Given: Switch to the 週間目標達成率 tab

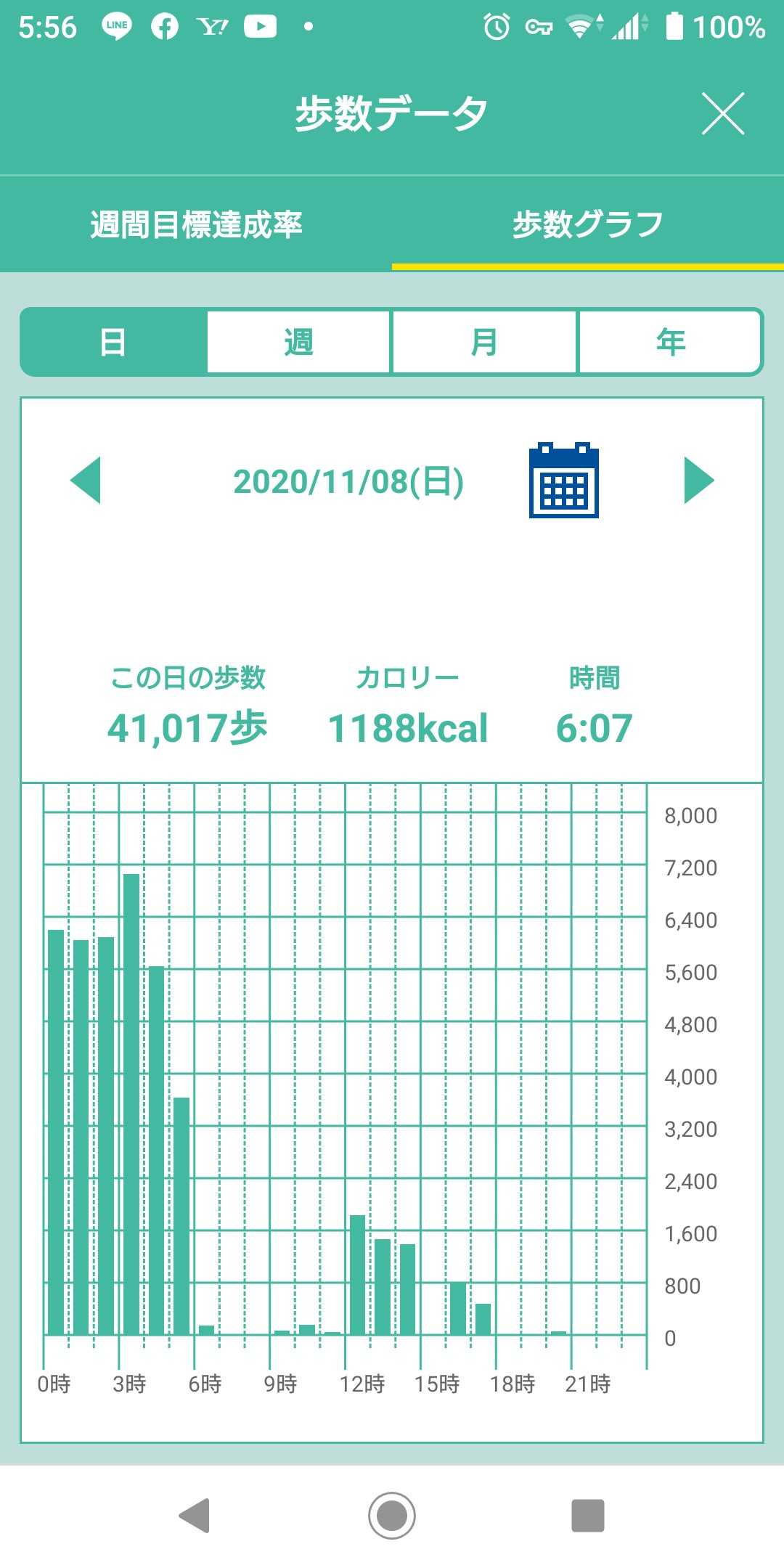Looking at the screenshot, I should click(196, 224).
